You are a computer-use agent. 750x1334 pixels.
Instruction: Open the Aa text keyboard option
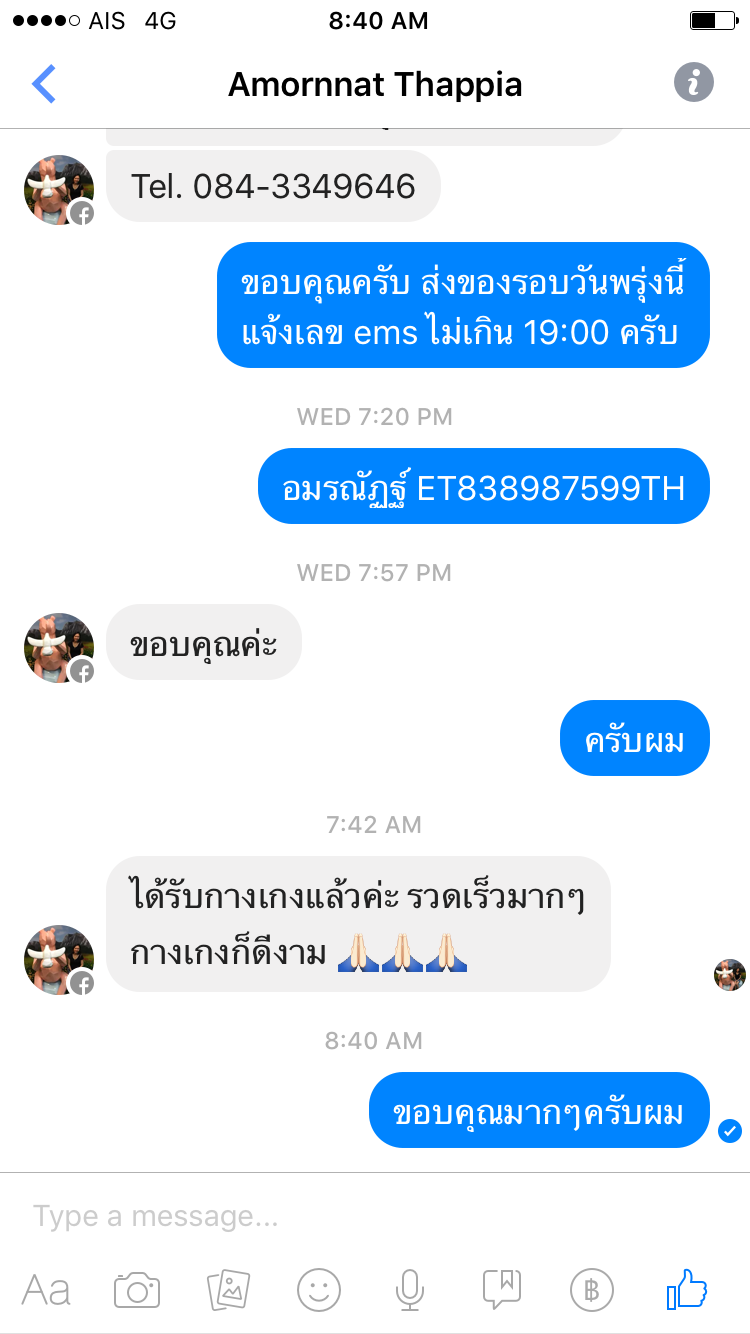[46, 1290]
